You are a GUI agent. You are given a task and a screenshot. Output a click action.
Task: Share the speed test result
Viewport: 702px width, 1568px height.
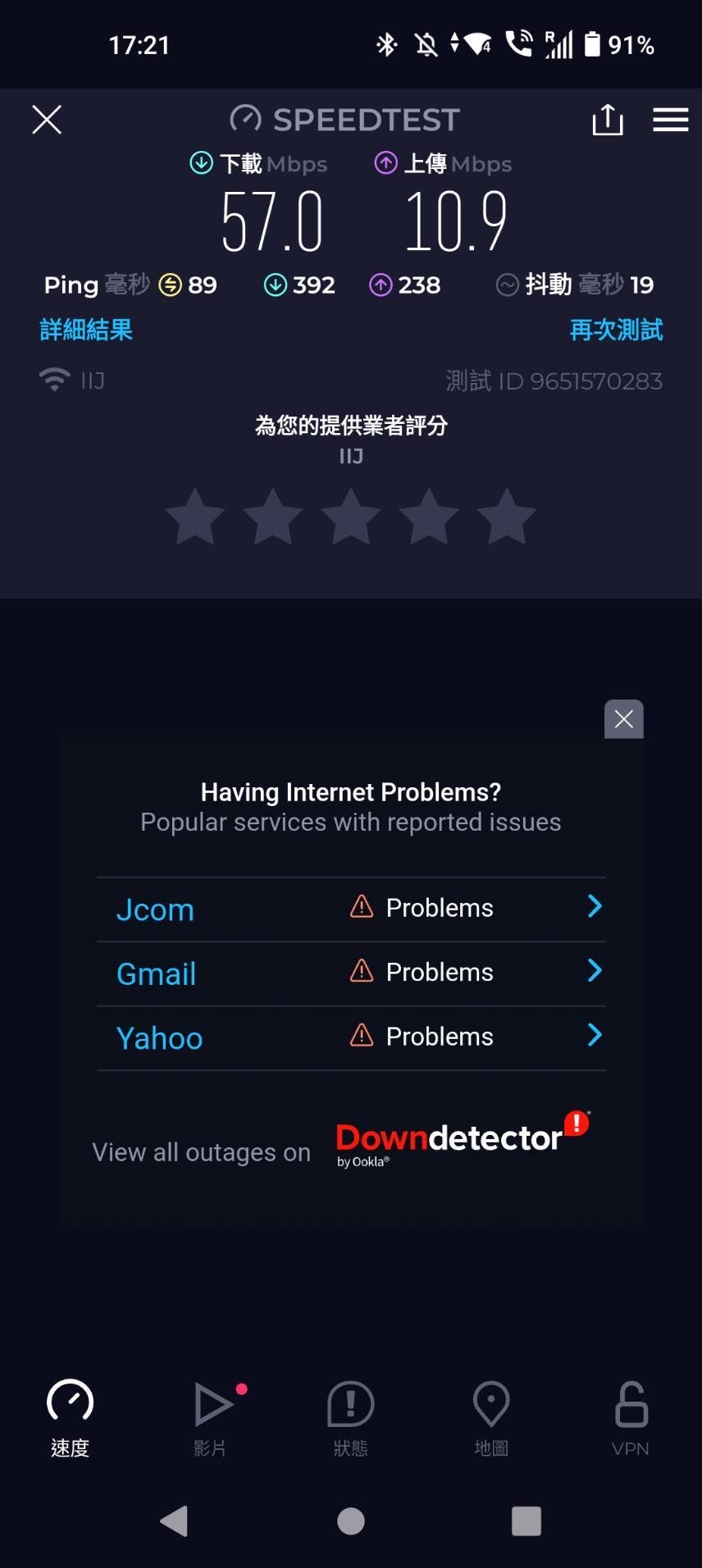(x=608, y=120)
